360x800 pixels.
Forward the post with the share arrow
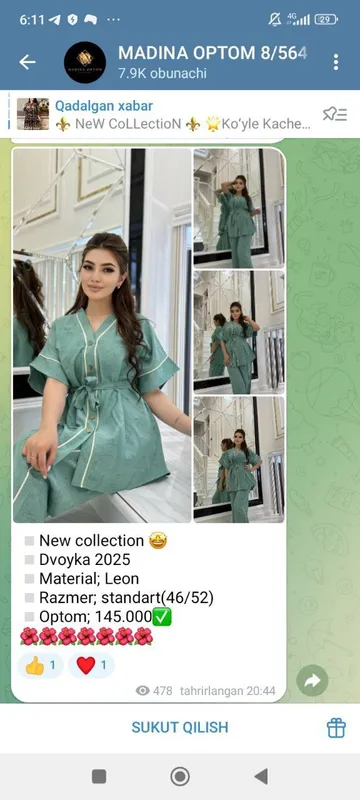[312, 680]
